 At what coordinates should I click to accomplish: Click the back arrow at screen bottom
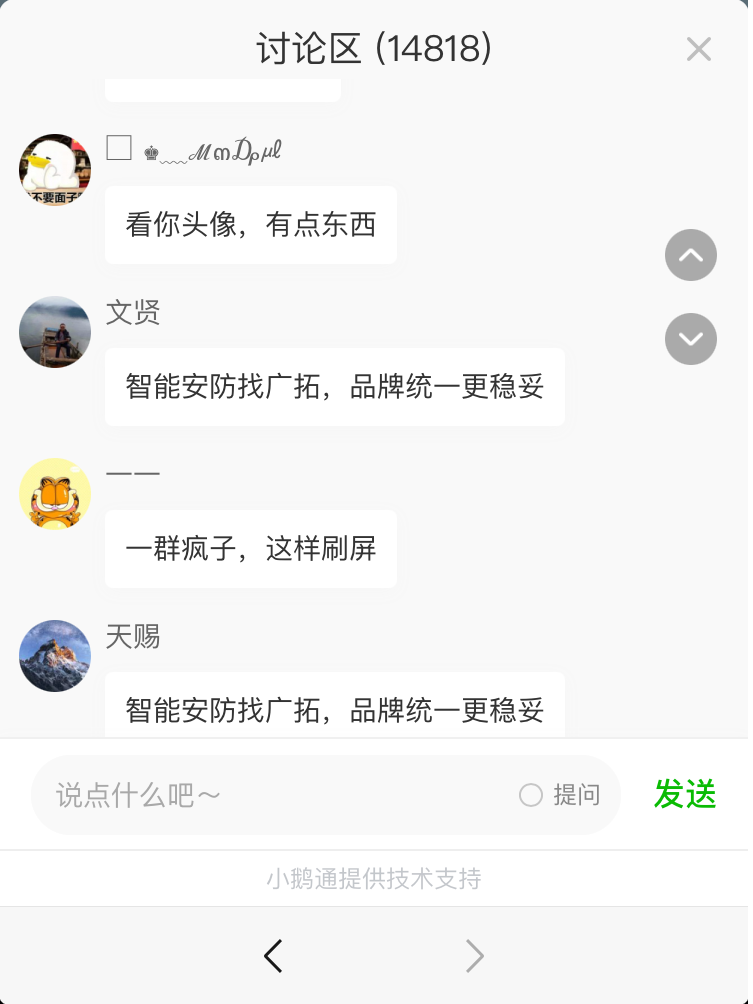pos(273,956)
